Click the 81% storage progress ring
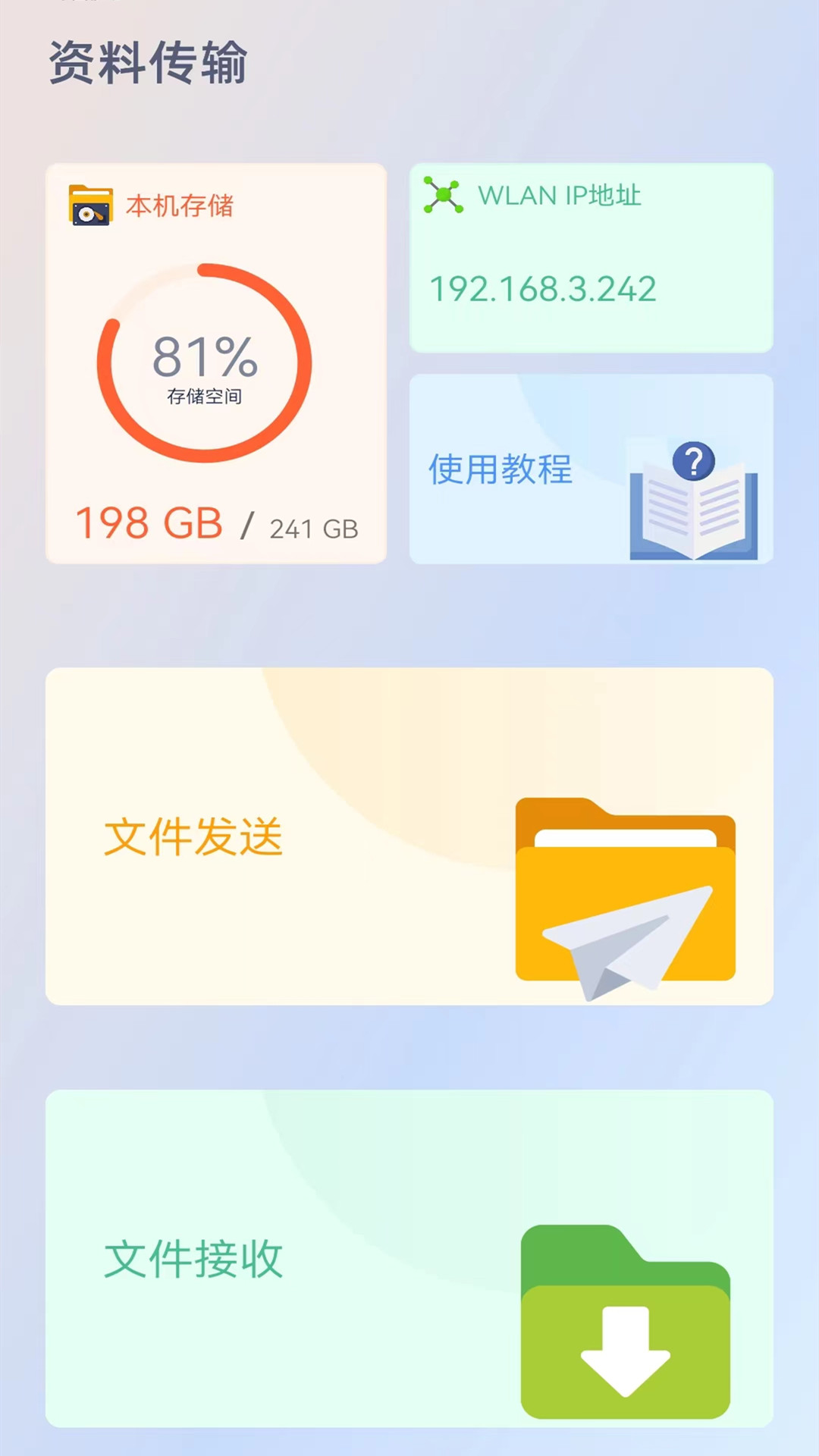Image resolution: width=819 pixels, height=1456 pixels. [205, 362]
